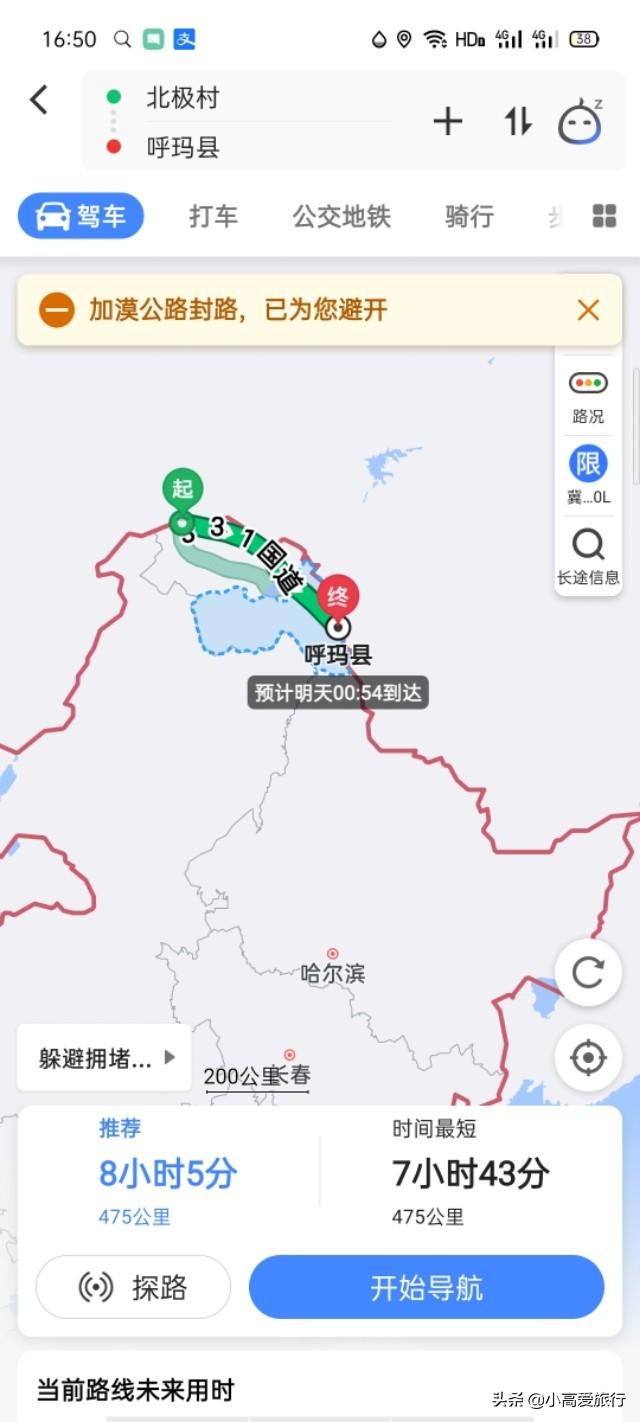Viewport: 640px width, 1422px height.
Task: Open the 限 vehicle restriction setting
Action: pos(588,476)
